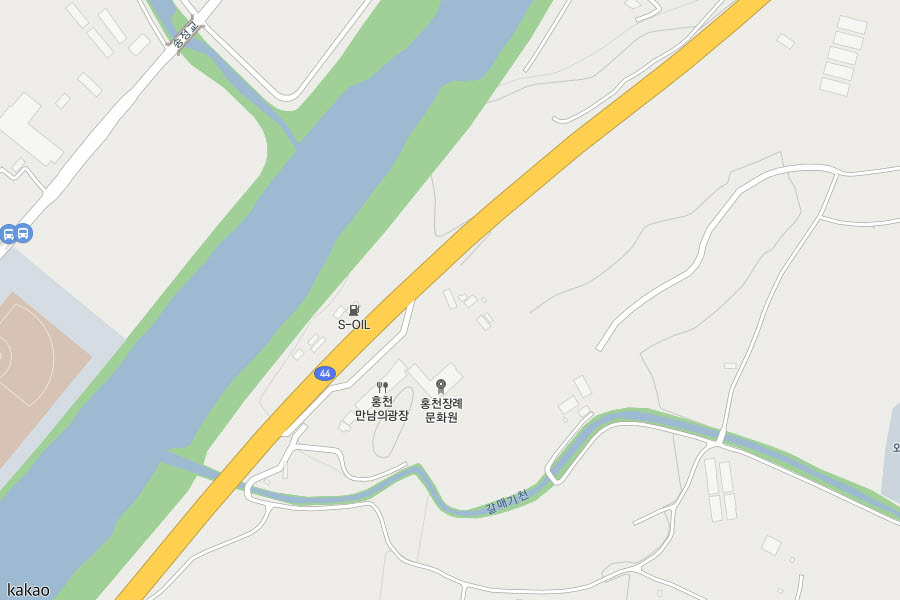Image resolution: width=900 pixels, height=600 pixels.
Task: Tap the S-OIL gas station marker
Action: (353, 311)
